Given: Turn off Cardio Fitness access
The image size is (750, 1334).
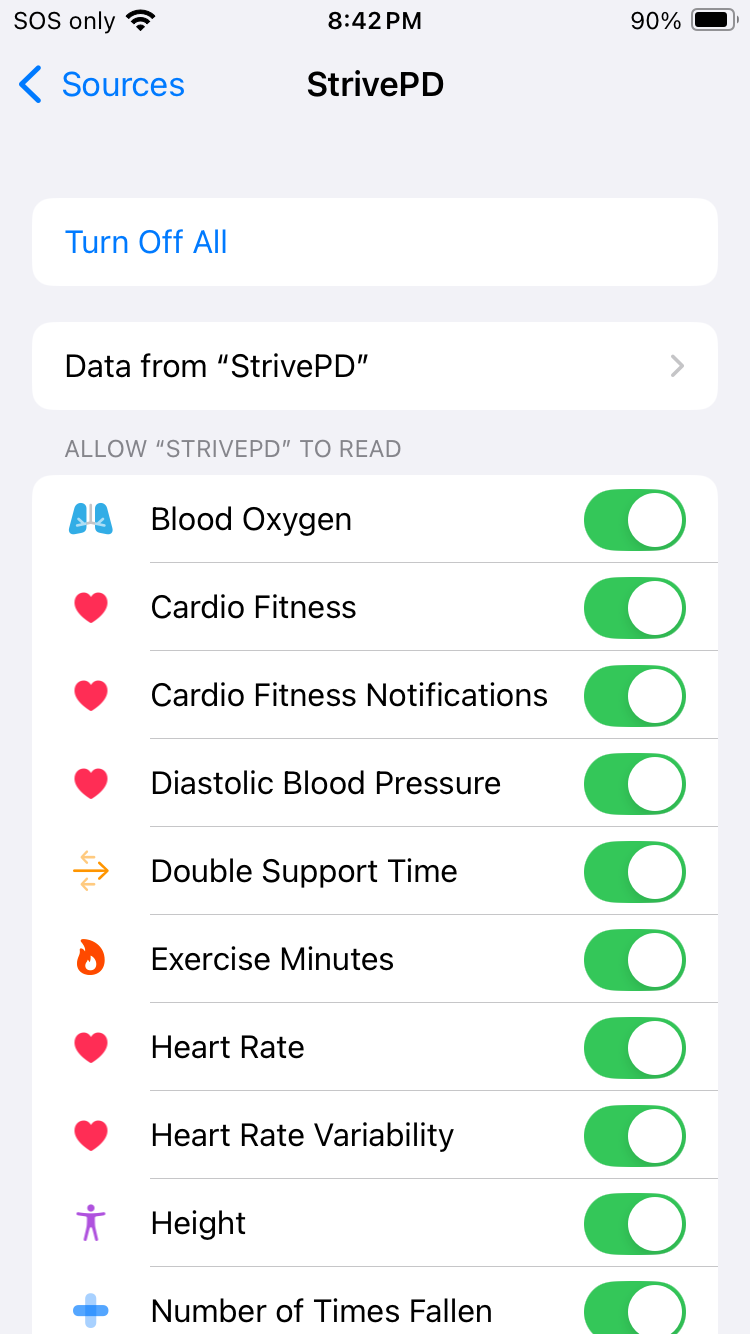Looking at the screenshot, I should tap(634, 608).
